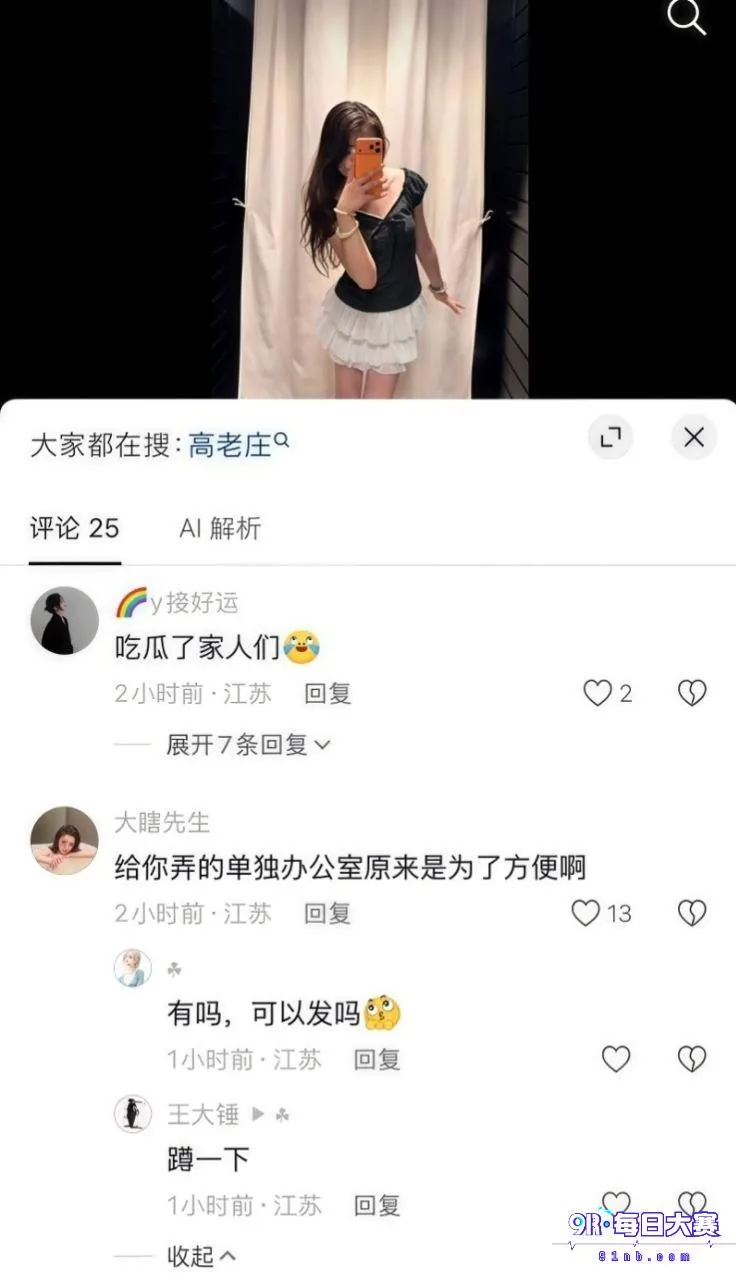The image size is (736, 1280).
Task: Open the search magnifier icon
Action: tap(686, 17)
